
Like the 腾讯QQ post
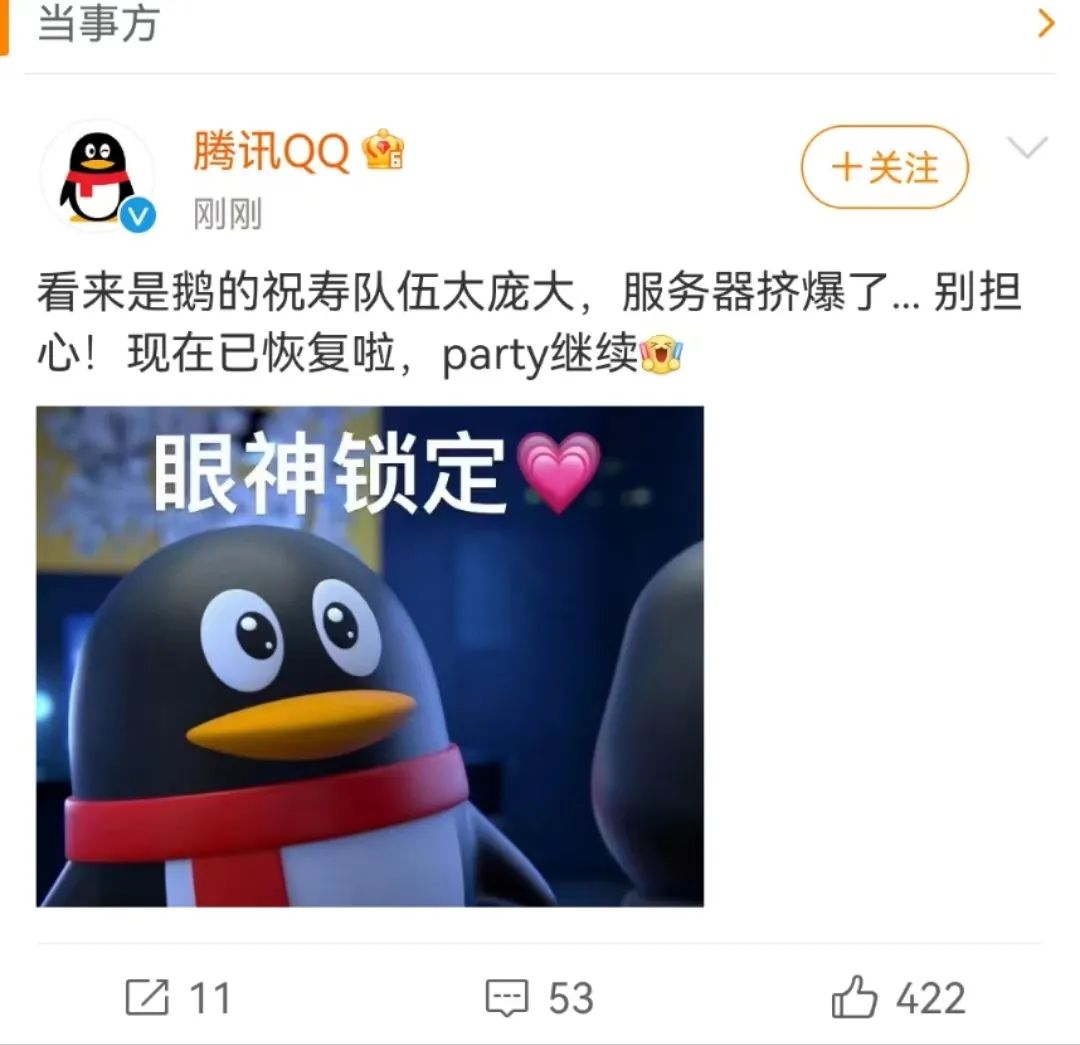click(x=897, y=998)
